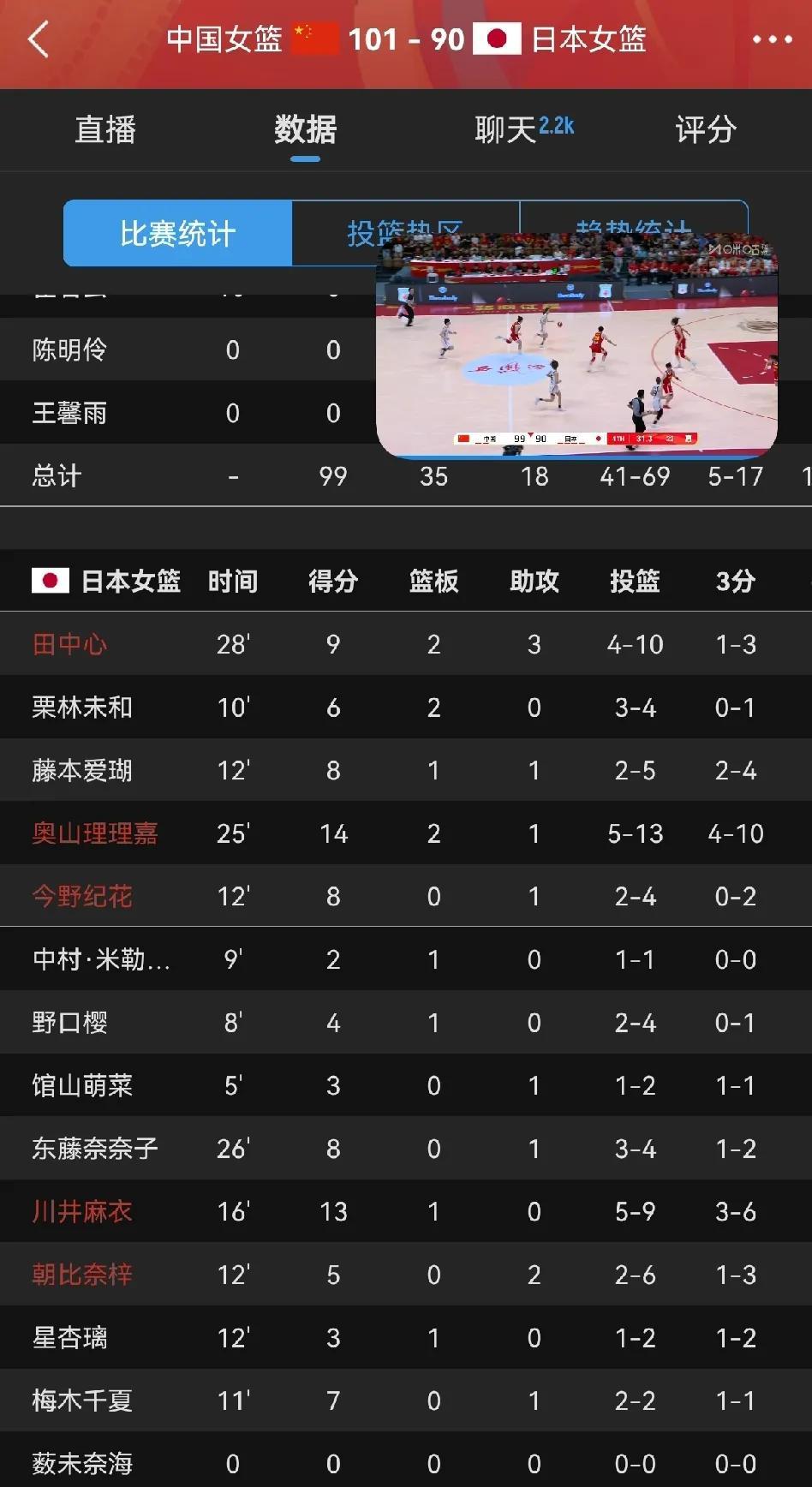
Task: Open player 川井麻衣's row
Action: coord(406,1211)
